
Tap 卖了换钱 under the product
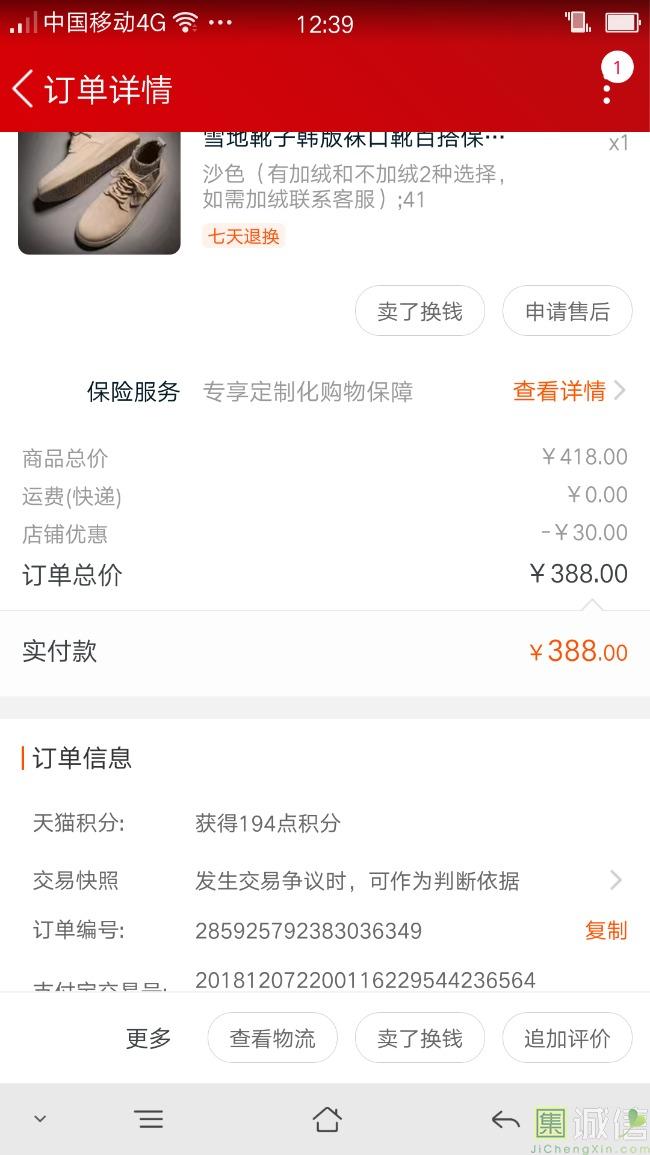click(x=420, y=312)
